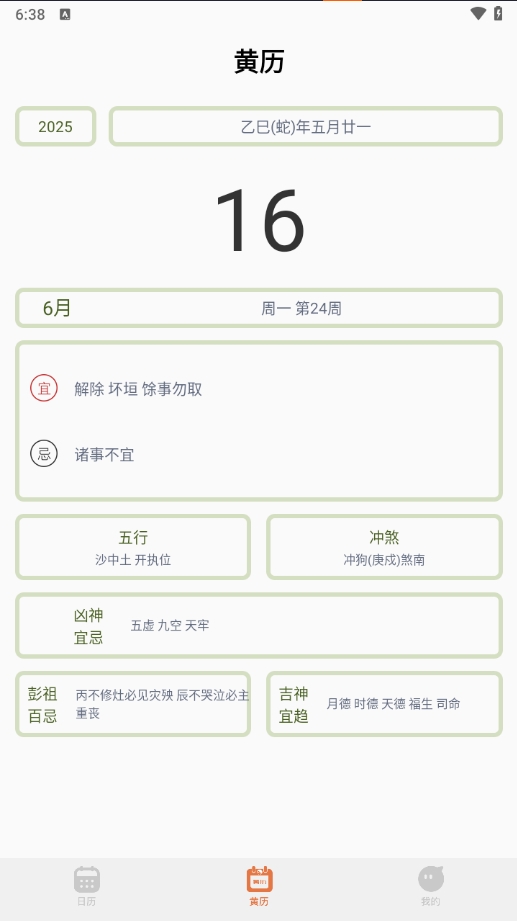This screenshot has height=921, width=517.
Task: Select the 黄历 tab
Action: [259, 886]
